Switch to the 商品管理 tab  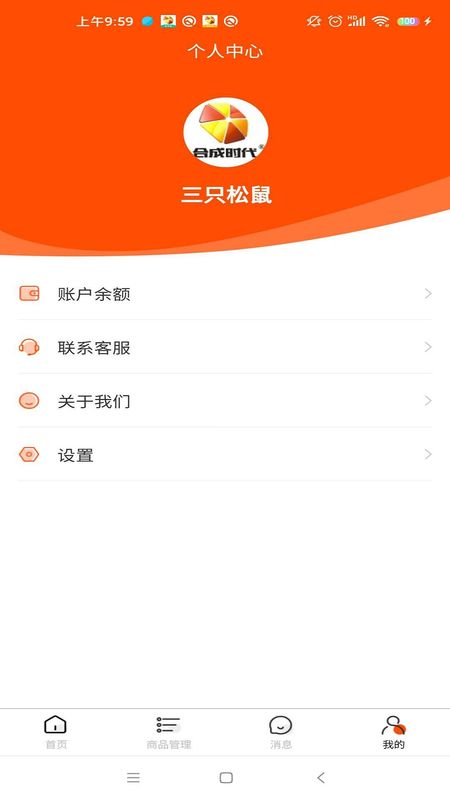[168, 732]
